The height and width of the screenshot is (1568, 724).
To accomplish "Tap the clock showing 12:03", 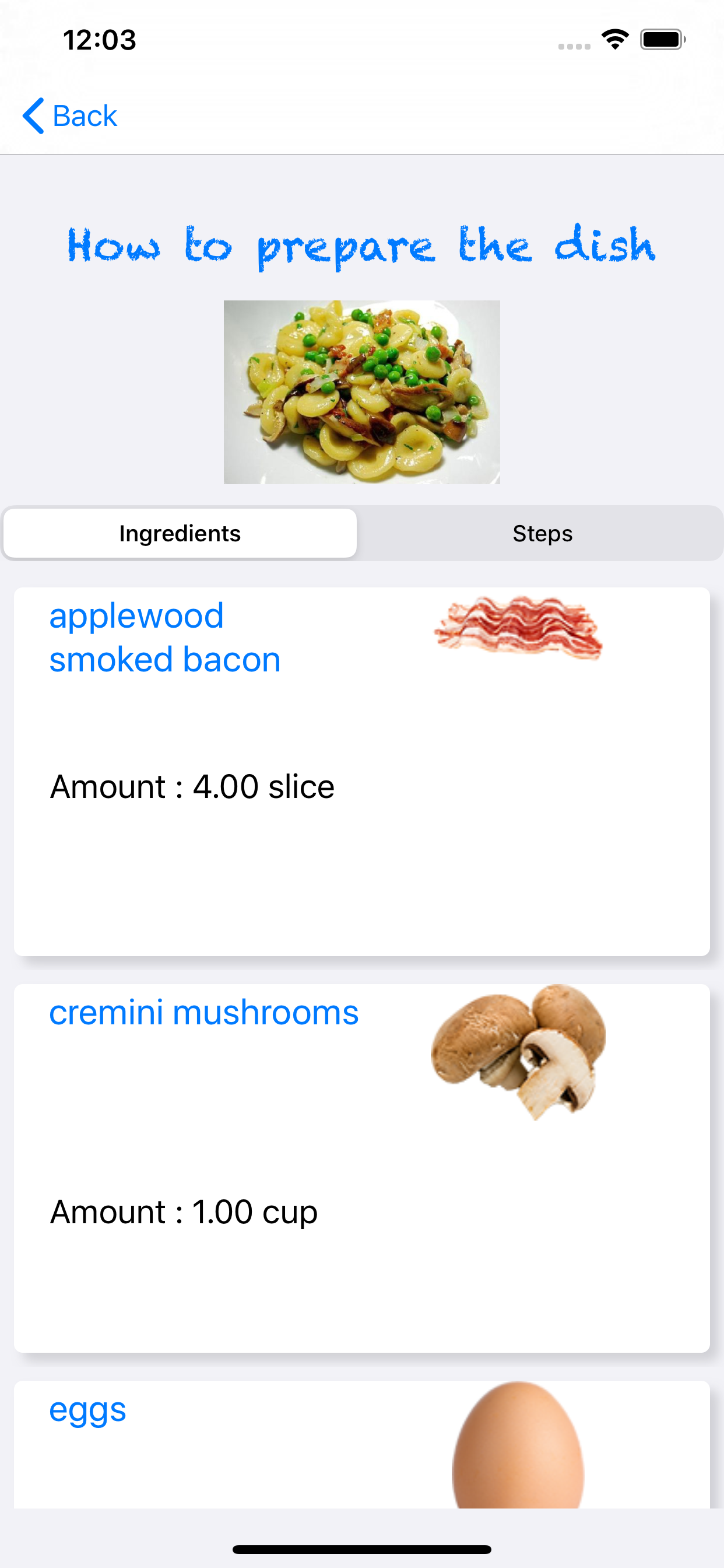I will 99,39.
